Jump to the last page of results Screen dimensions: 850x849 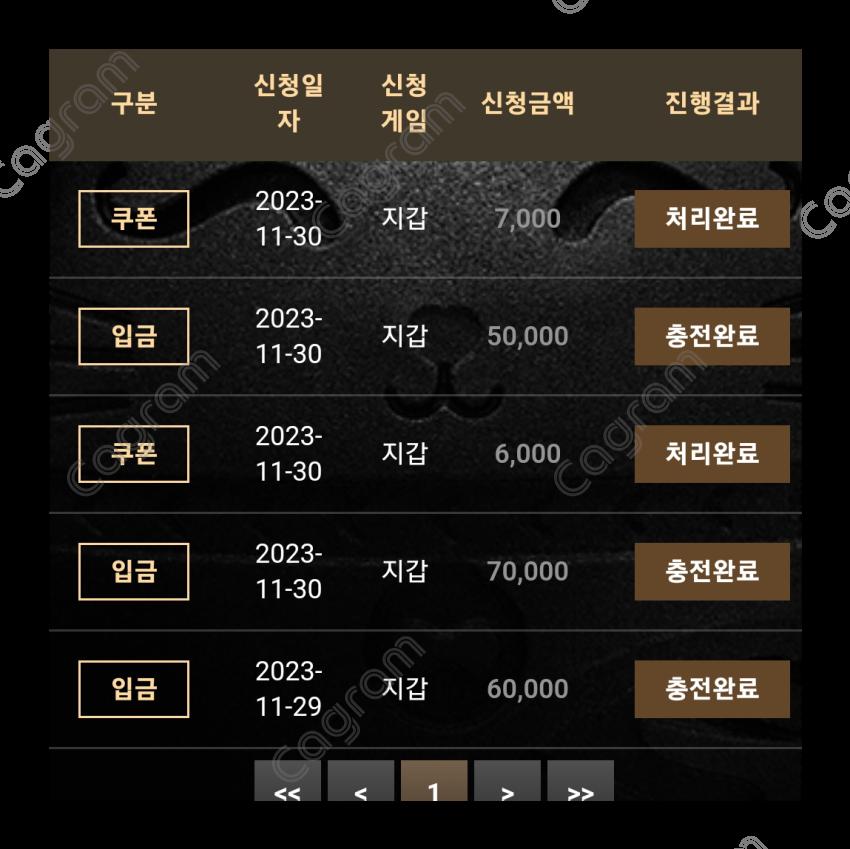[580, 783]
